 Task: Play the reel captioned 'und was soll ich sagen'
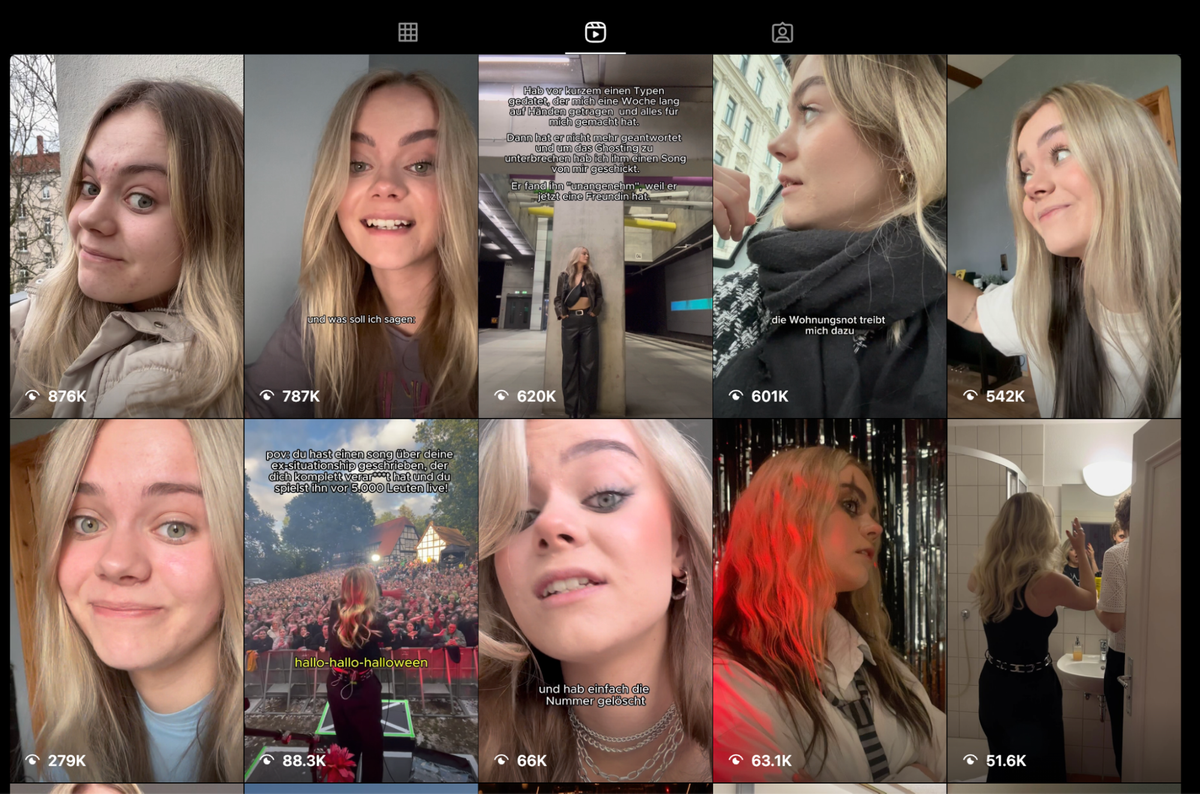361,236
